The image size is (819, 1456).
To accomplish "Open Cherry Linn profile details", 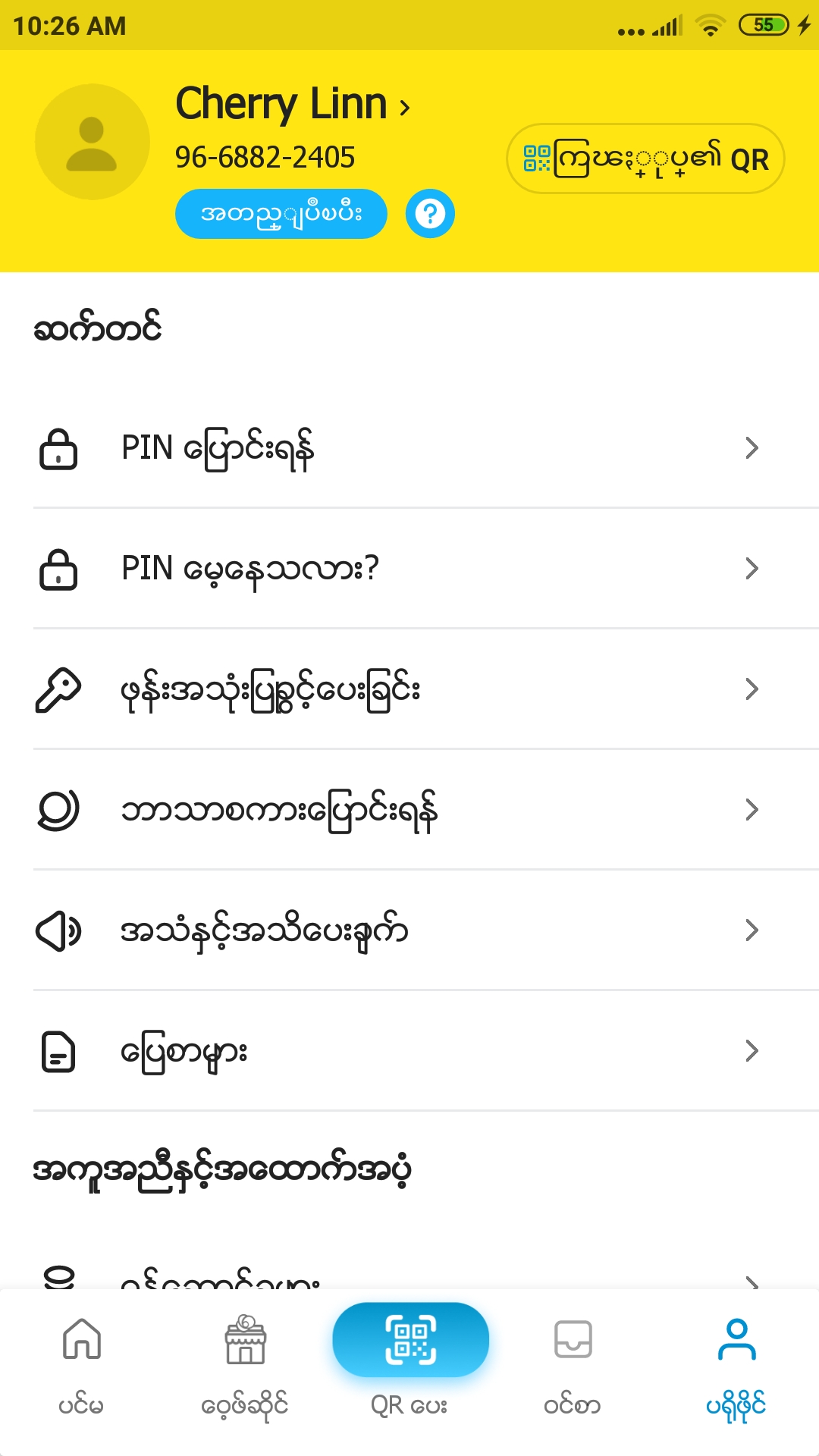I will pyautogui.click(x=292, y=105).
